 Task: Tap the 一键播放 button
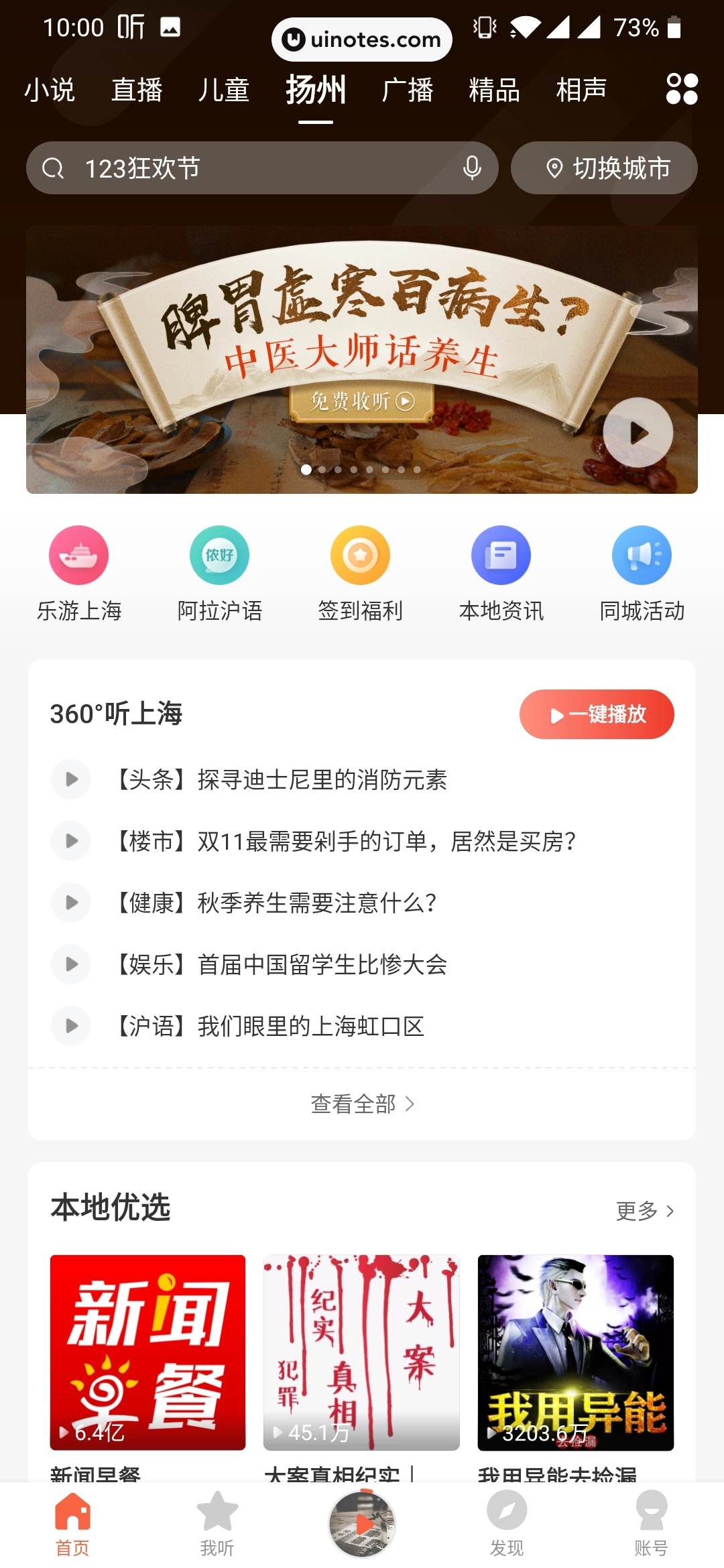[596, 714]
